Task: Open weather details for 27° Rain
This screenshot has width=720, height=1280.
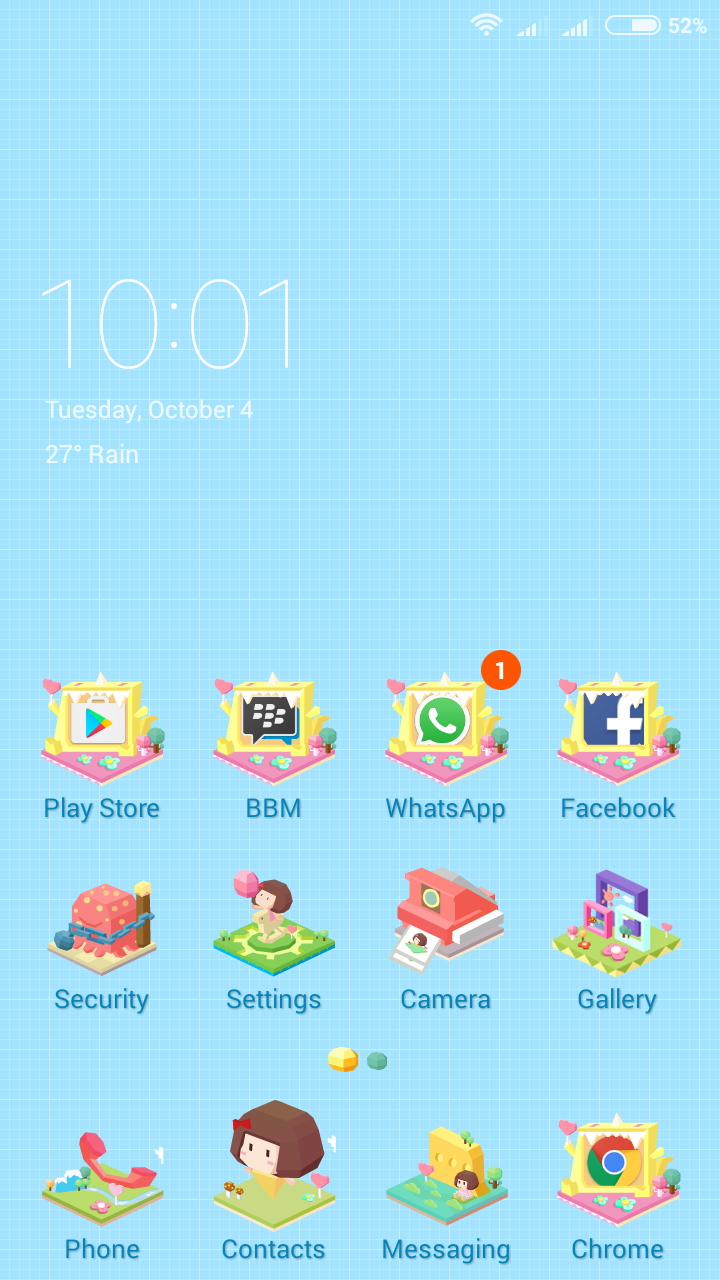Action: coord(92,455)
